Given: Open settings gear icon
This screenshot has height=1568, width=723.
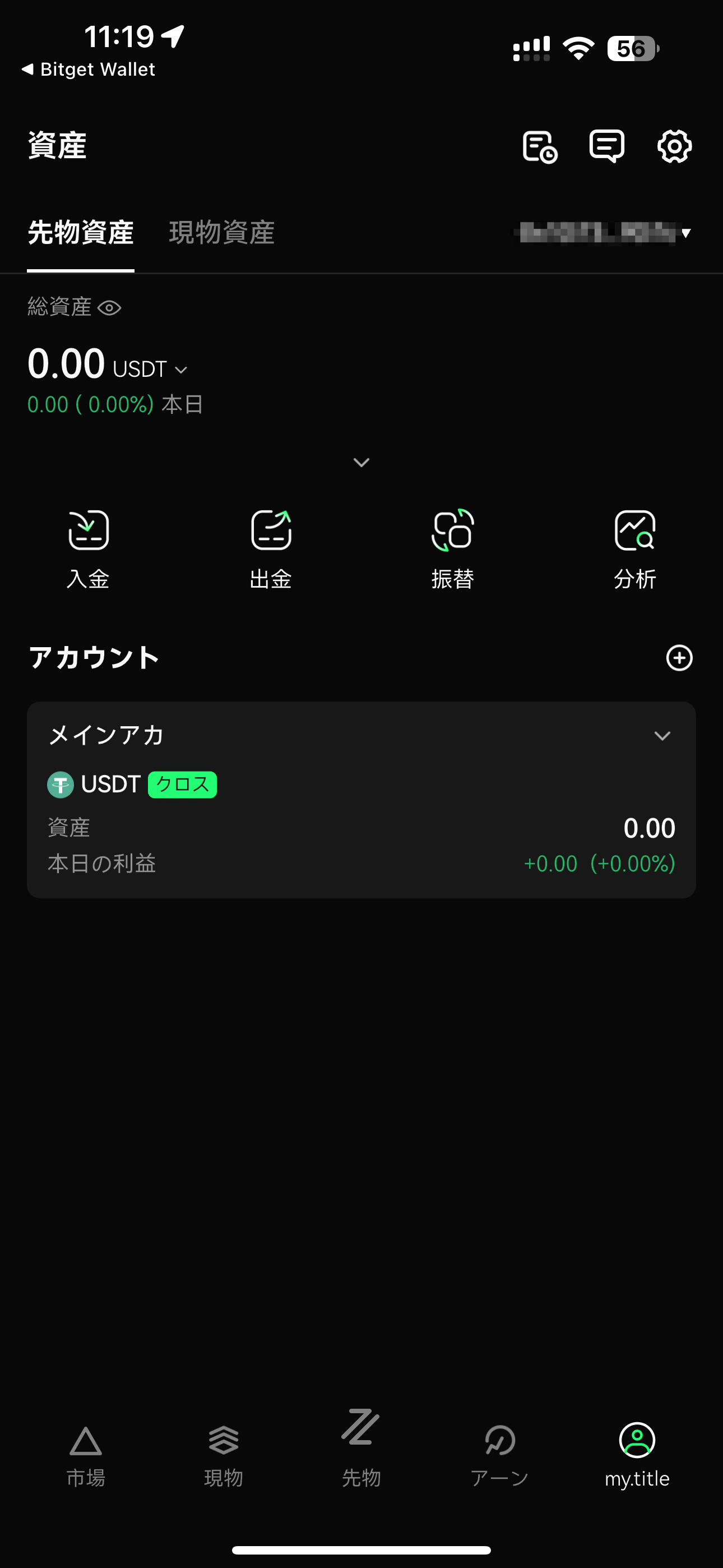Looking at the screenshot, I should tap(674, 146).
